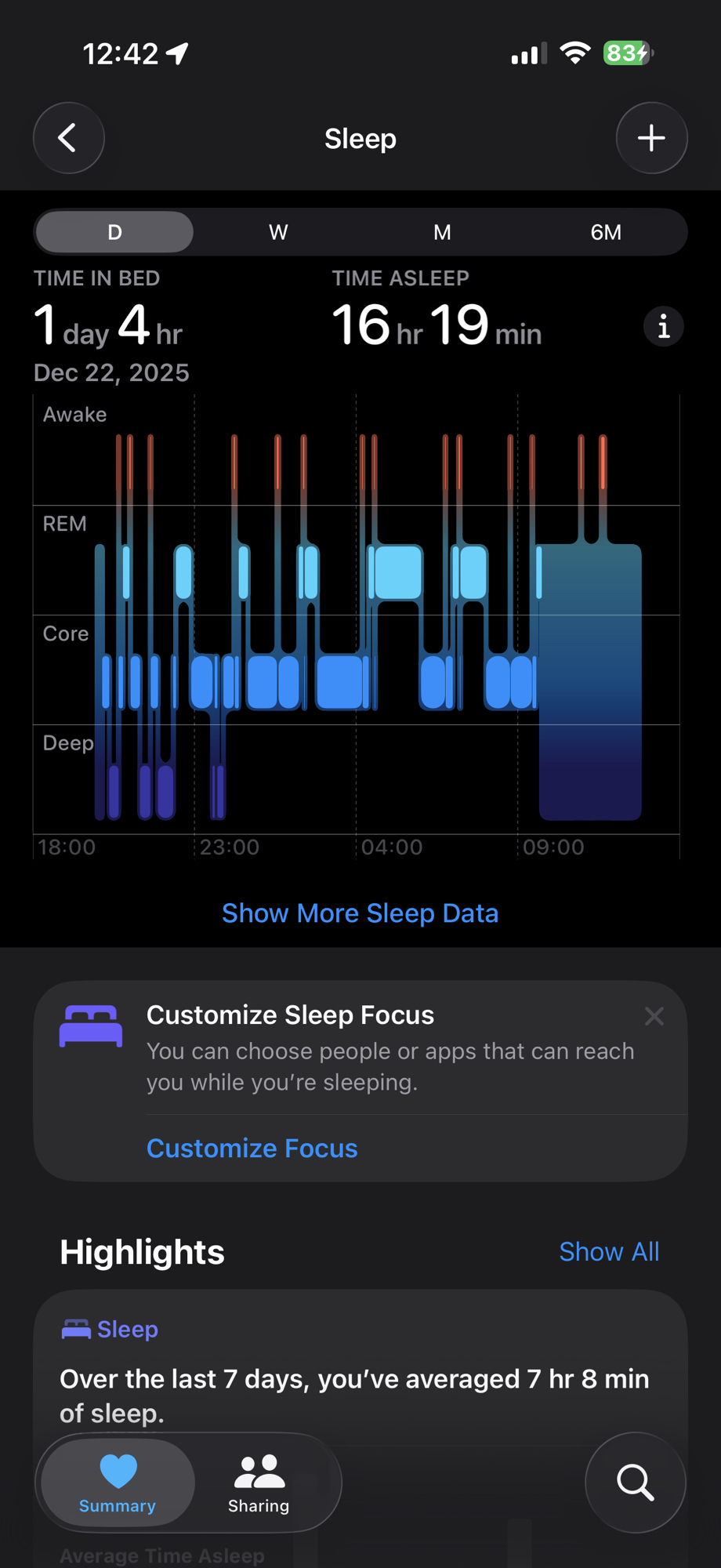721x1568 pixels.
Task: Switch to the Summary tab
Action: click(118, 1483)
